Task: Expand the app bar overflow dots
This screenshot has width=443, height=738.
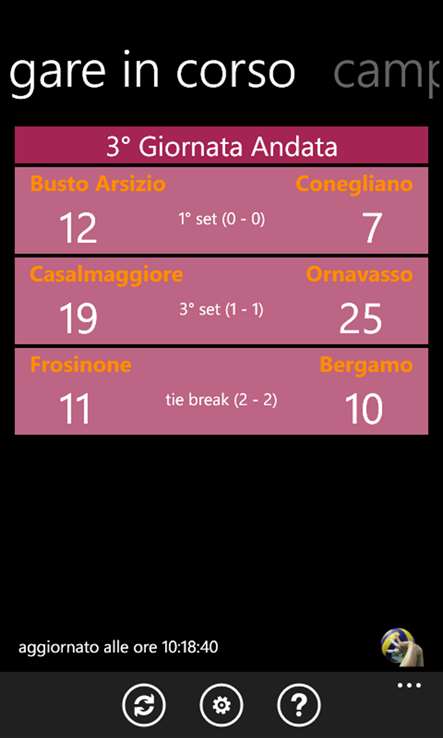Action: pyautogui.click(x=409, y=686)
